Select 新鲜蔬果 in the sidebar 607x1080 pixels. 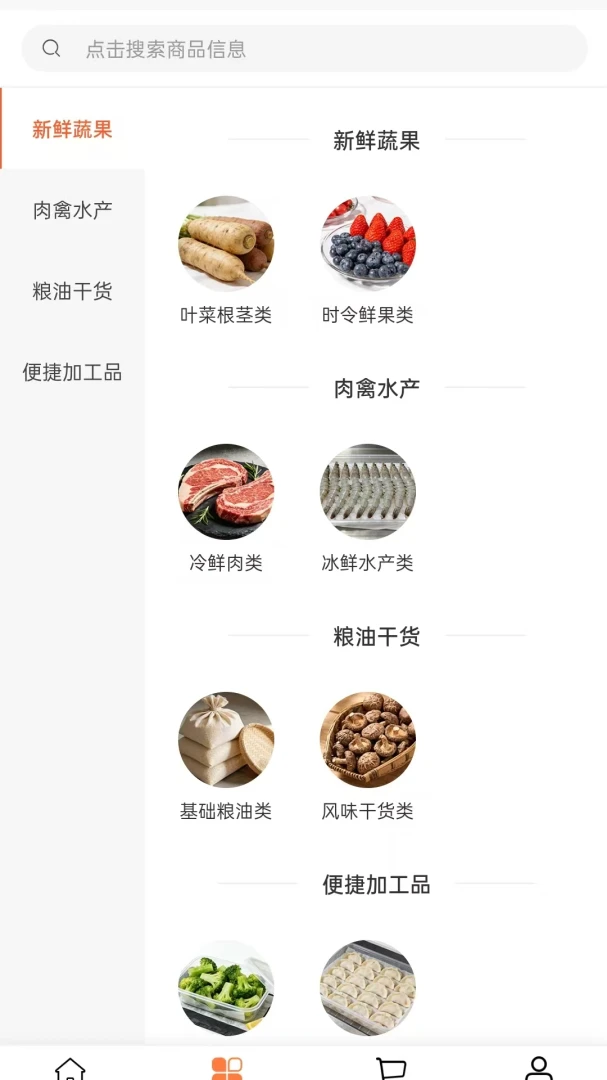[72, 129]
